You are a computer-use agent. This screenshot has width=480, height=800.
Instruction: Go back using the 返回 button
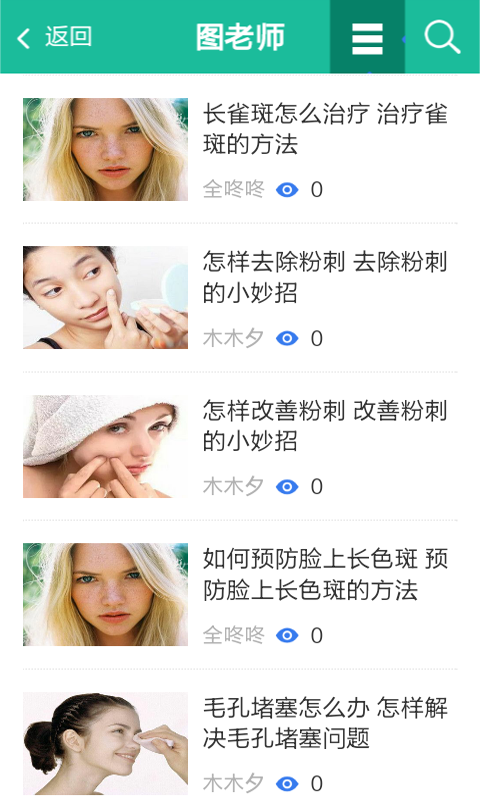pos(54,37)
